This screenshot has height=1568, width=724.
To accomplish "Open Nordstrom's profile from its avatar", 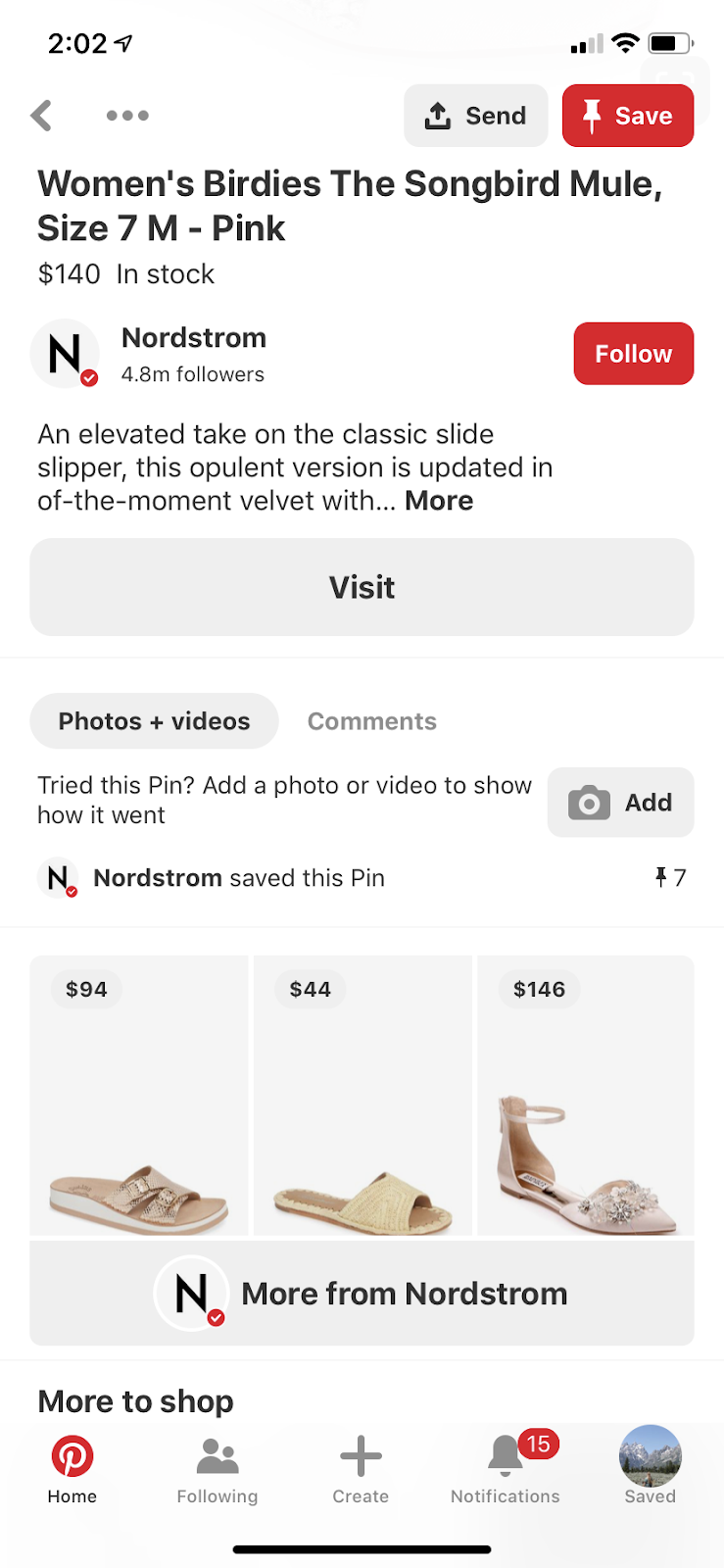I will pyautogui.click(x=65, y=354).
